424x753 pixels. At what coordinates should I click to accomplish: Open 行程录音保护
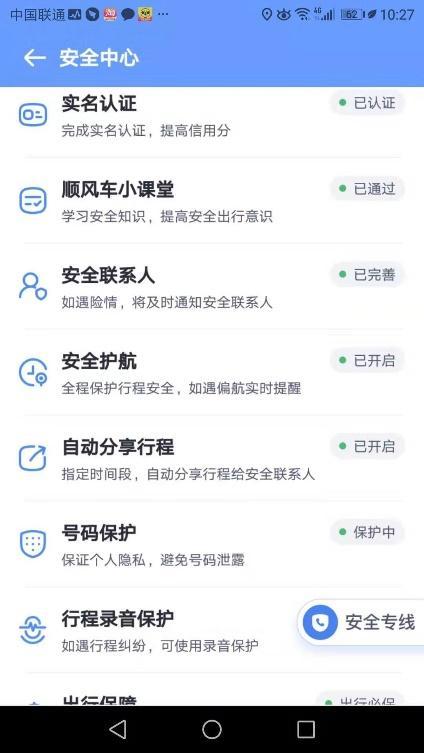[149, 631]
